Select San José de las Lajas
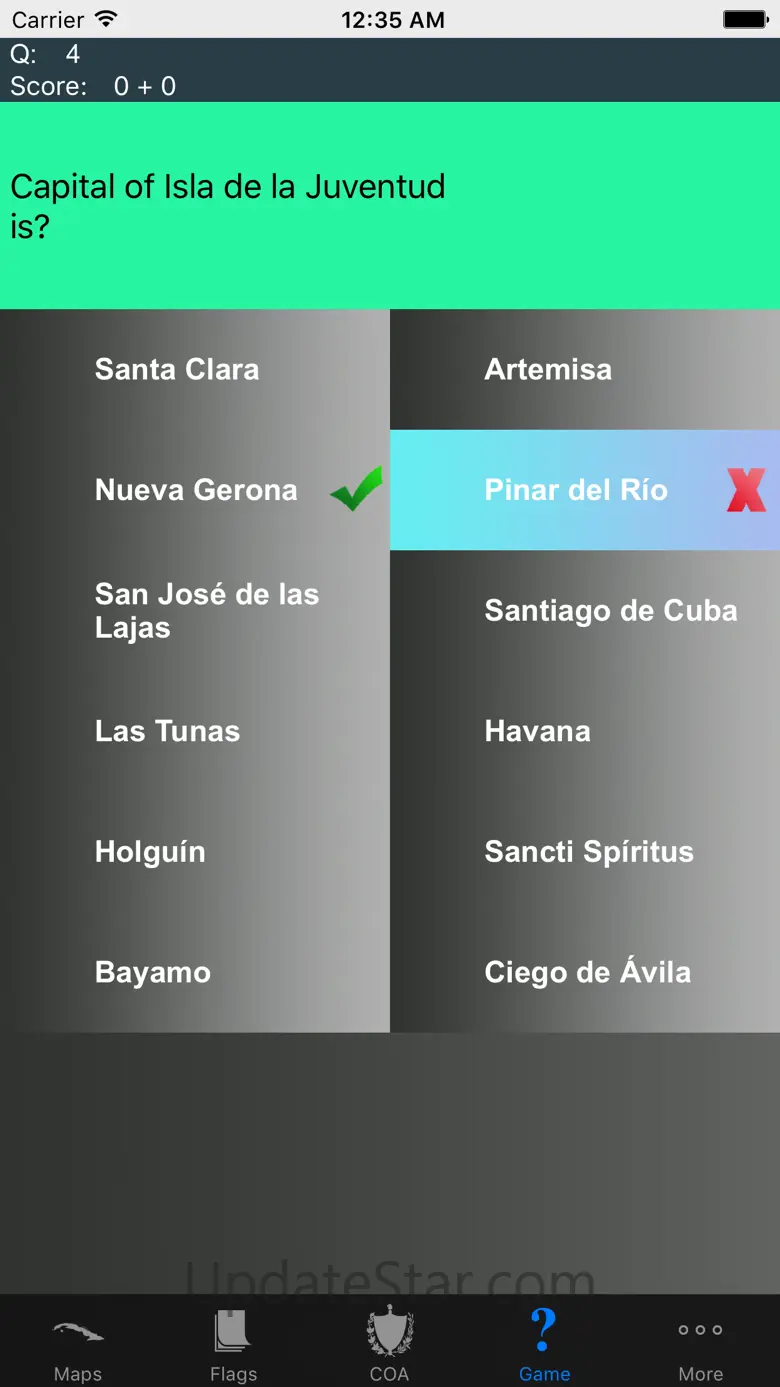The image size is (780, 1387). (195, 611)
